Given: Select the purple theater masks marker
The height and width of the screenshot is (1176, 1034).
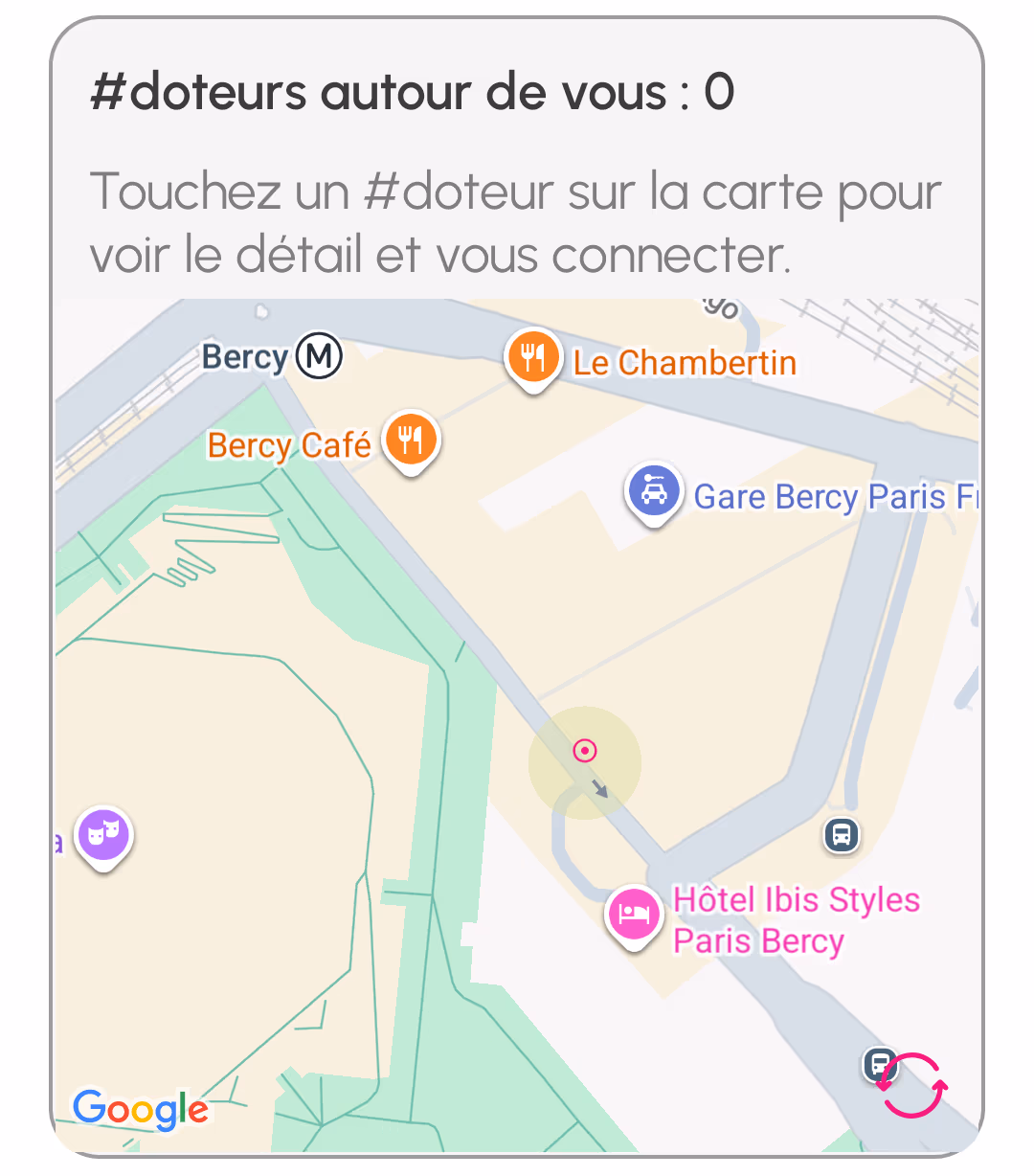Looking at the screenshot, I should [103, 835].
